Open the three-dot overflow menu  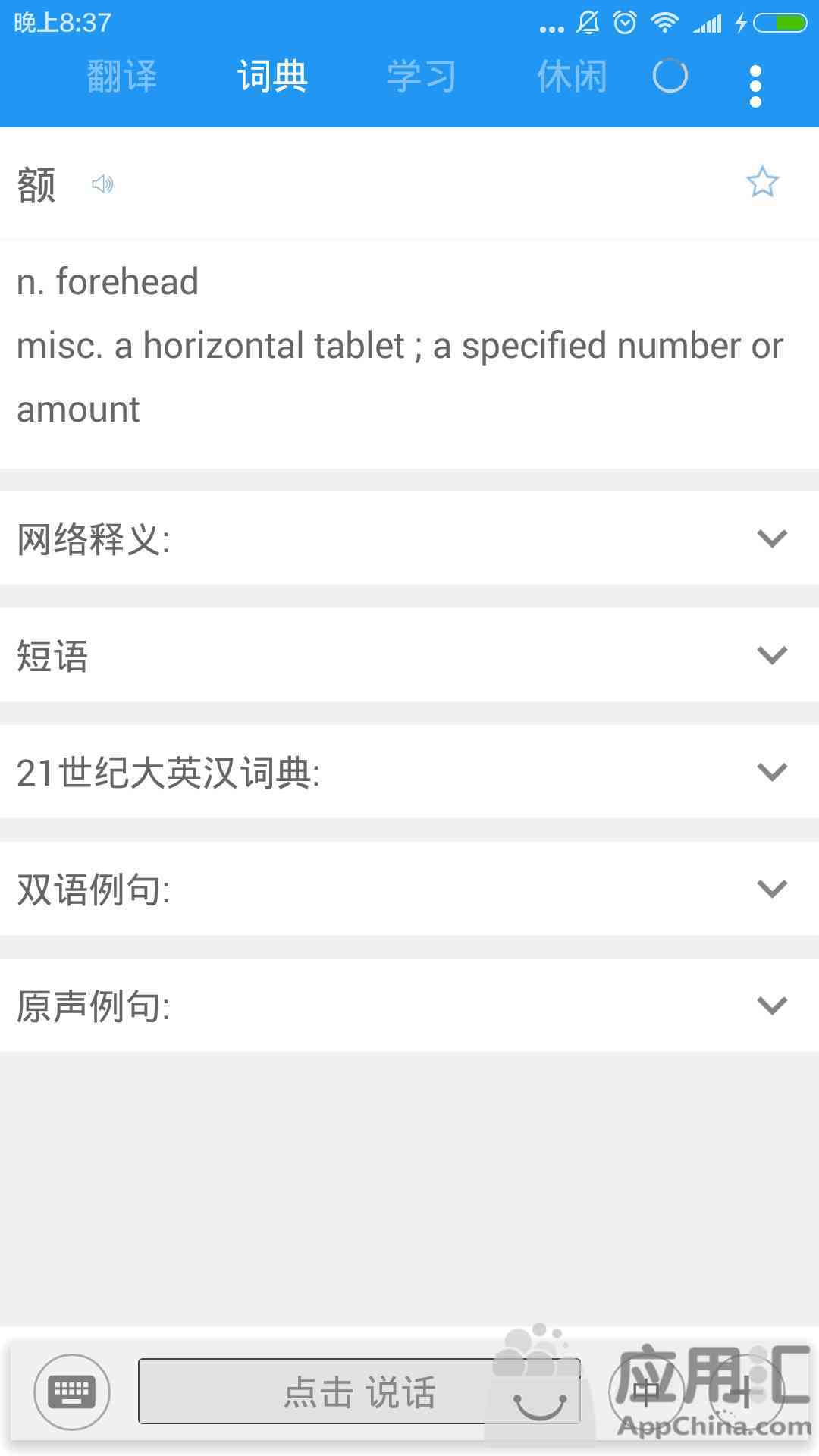[755, 86]
